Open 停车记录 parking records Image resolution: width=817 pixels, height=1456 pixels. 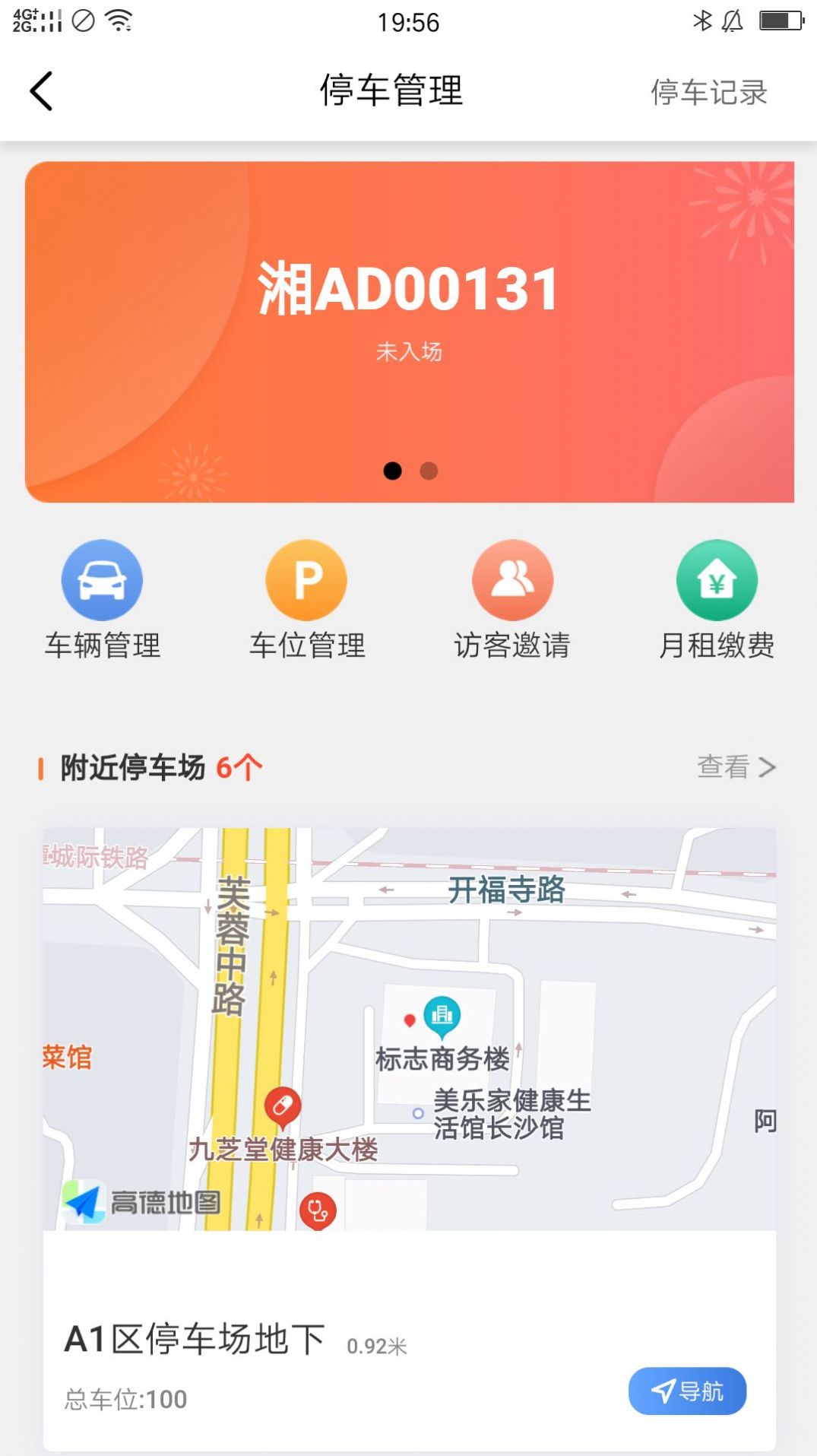coord(708,93)
